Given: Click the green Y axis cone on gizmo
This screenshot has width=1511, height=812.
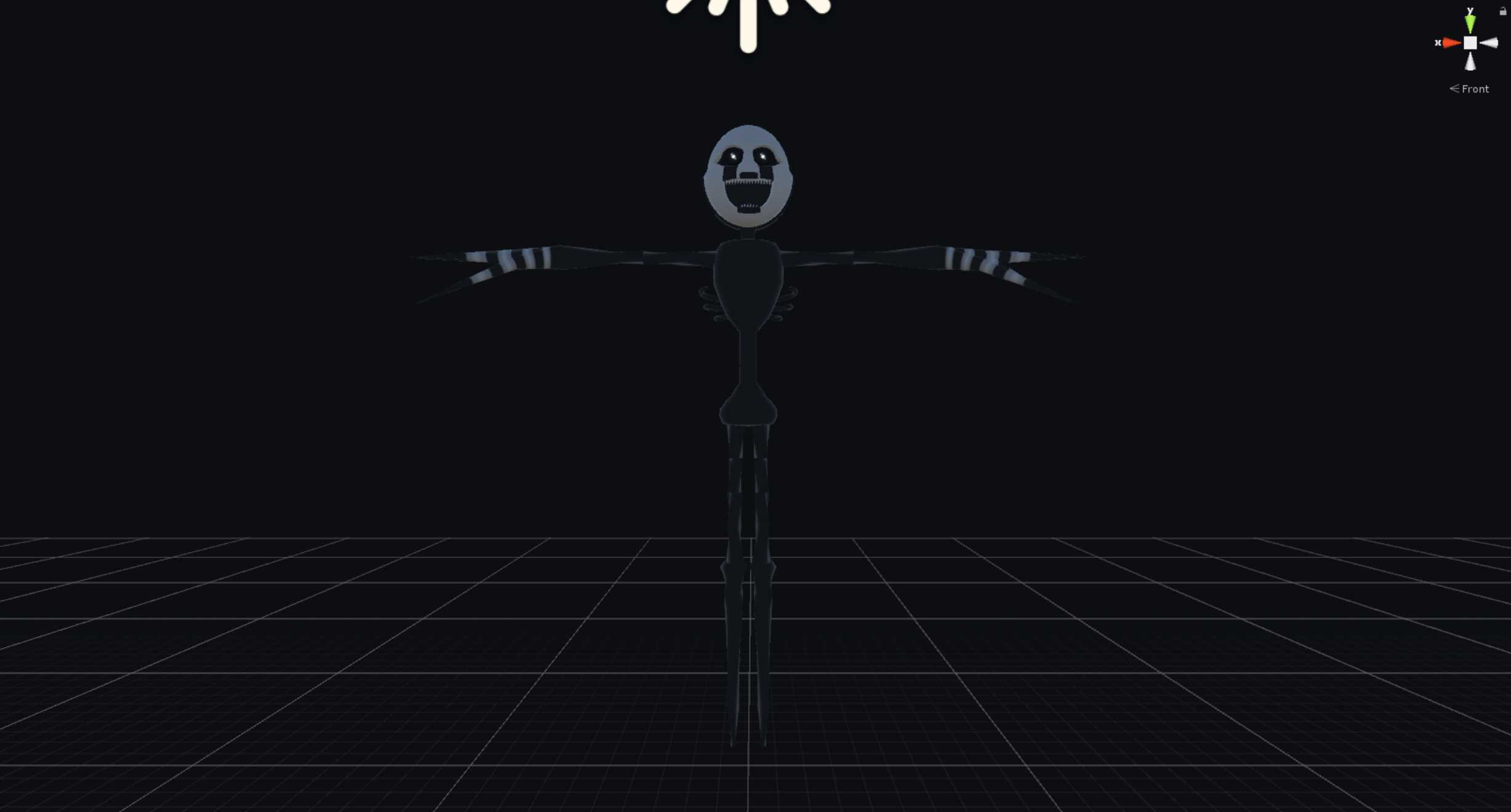Looking at the screenshot, I should coord(1470,24).
